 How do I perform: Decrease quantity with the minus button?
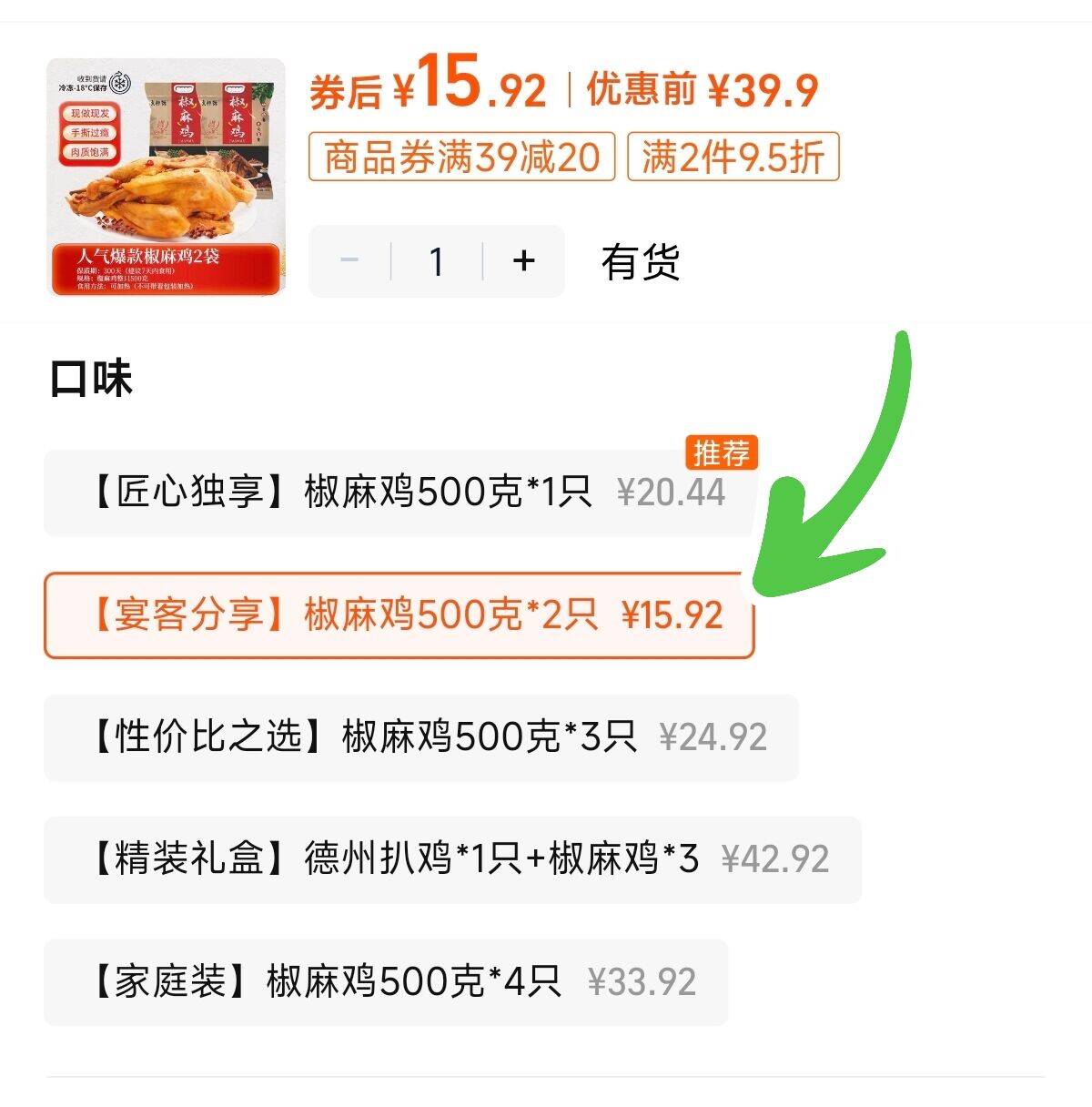pyautogui.click(x=349, y=261)
